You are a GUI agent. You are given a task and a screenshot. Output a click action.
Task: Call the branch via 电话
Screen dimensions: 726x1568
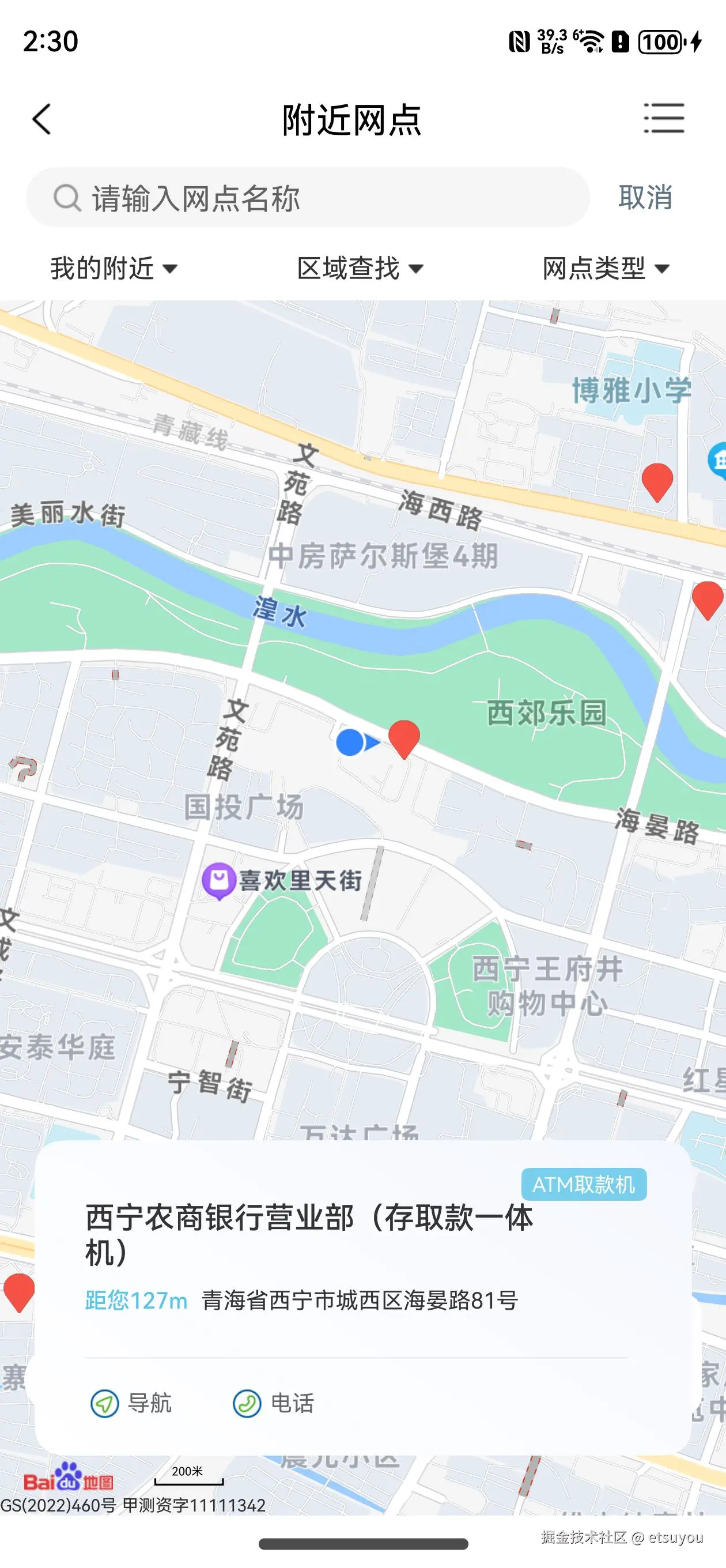(273, 1403)
